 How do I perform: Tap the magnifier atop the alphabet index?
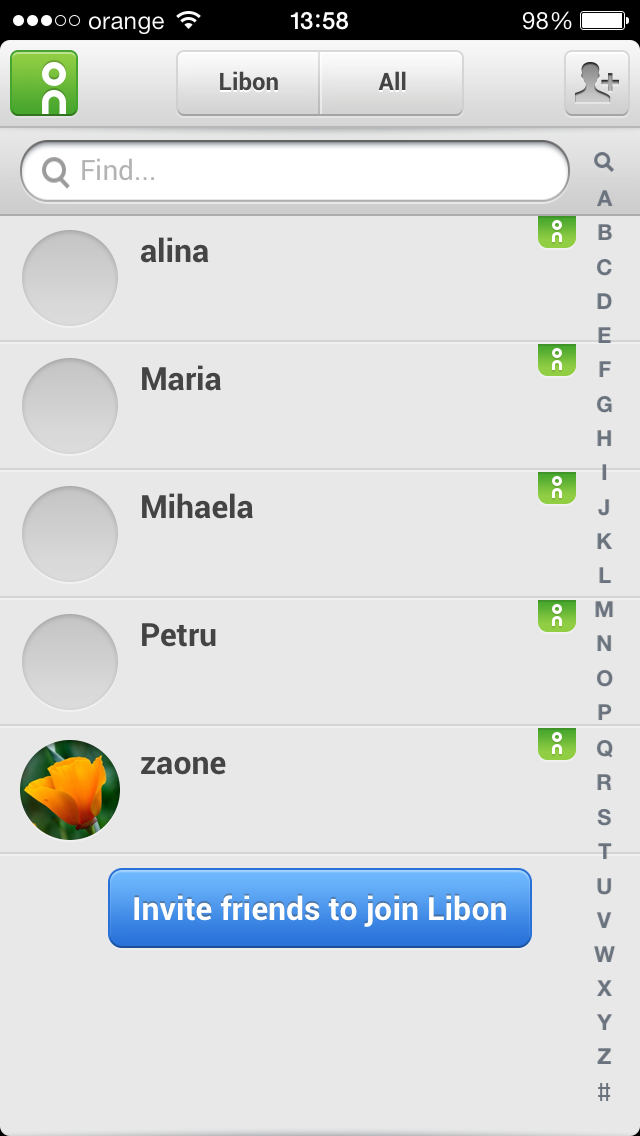pyautogui.click(x=604, y=162)
